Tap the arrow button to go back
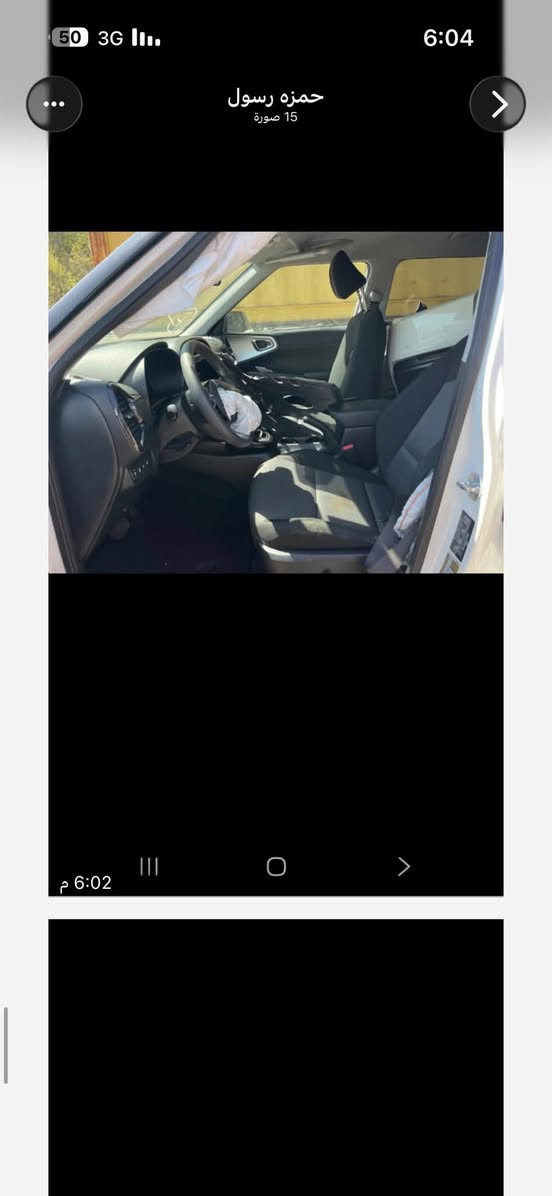552x1196 pixels. pyautogui.click(x=497, y=104)
